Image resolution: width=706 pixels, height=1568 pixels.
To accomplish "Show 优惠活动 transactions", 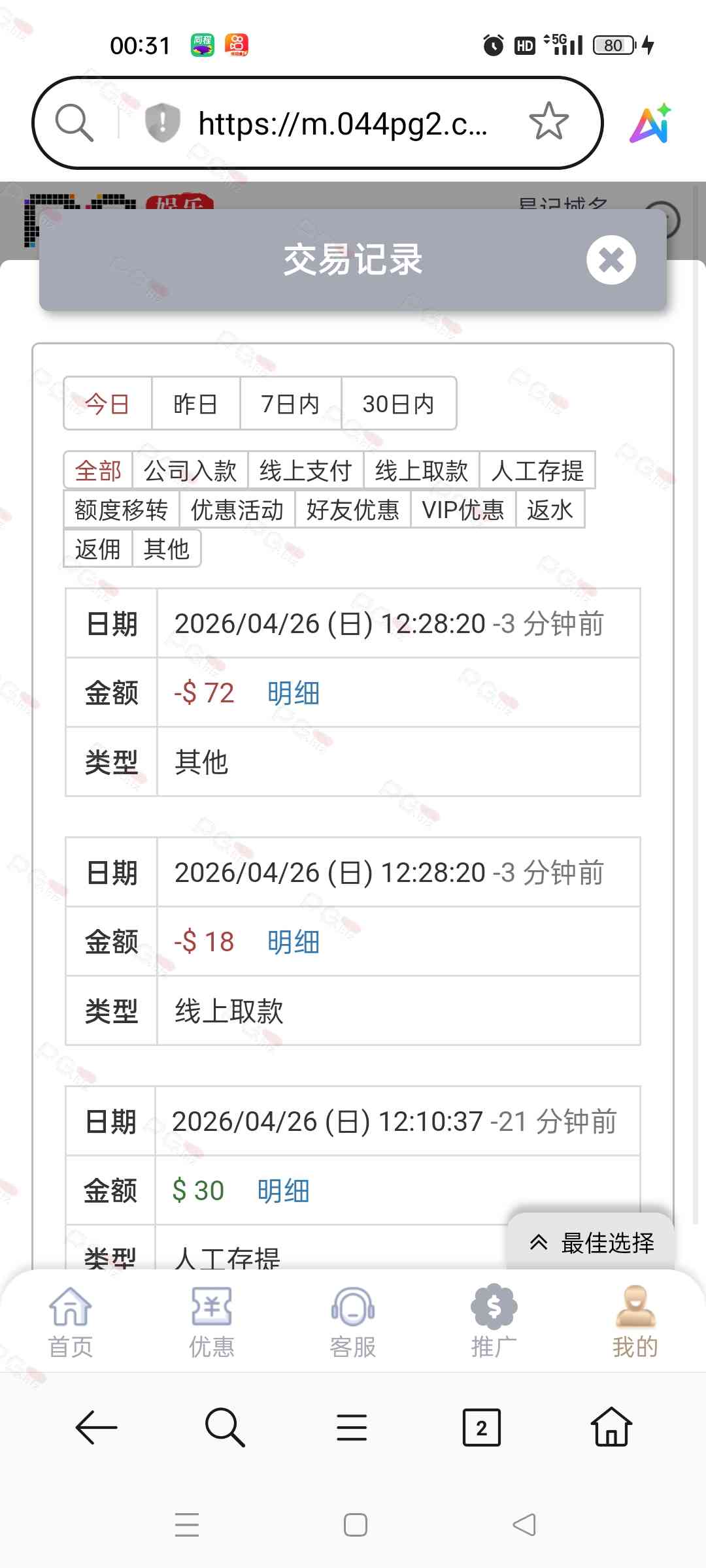I will point(237,510).
